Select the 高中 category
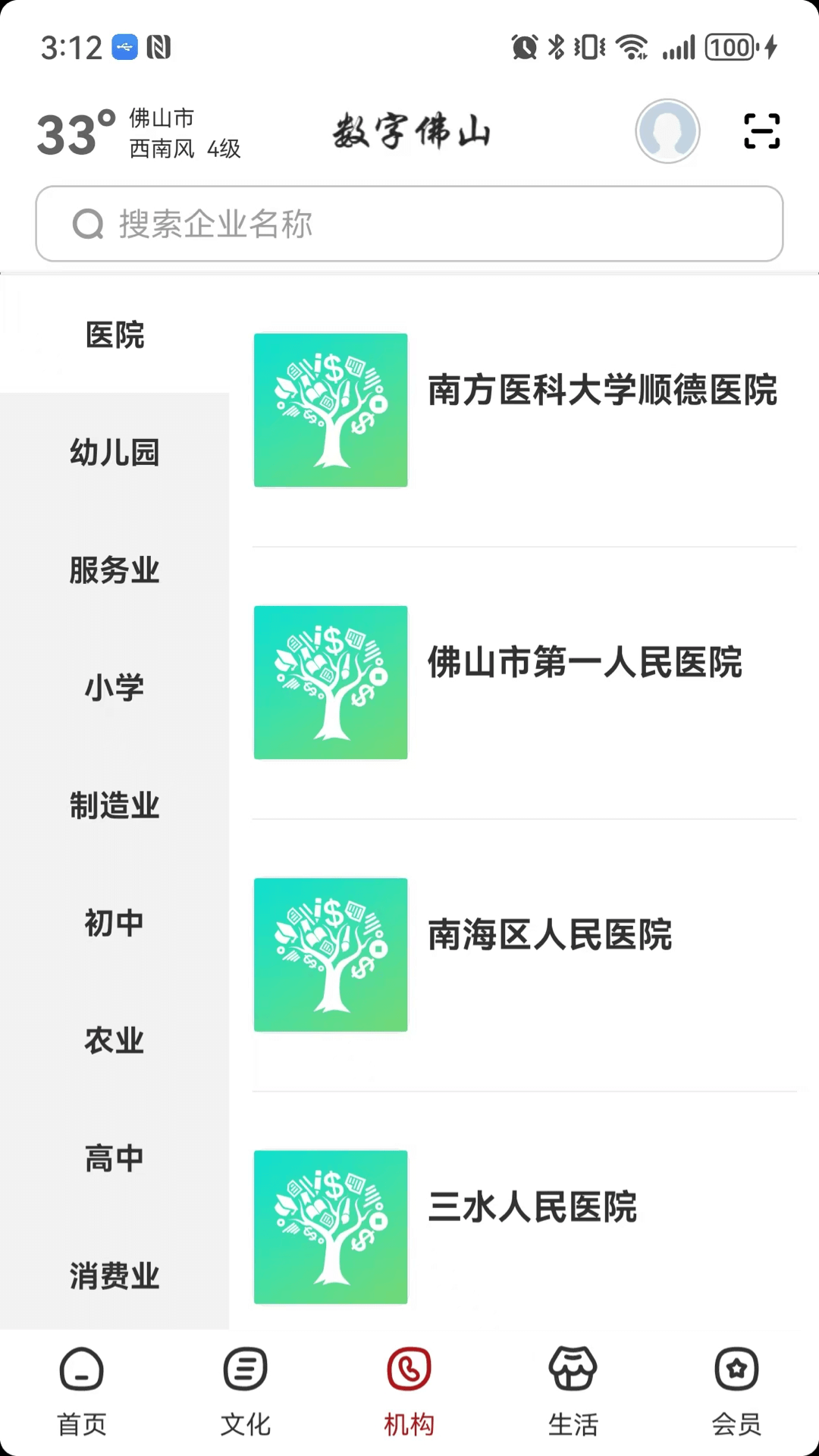819x1456 pixels. (x=115, y=1158)
